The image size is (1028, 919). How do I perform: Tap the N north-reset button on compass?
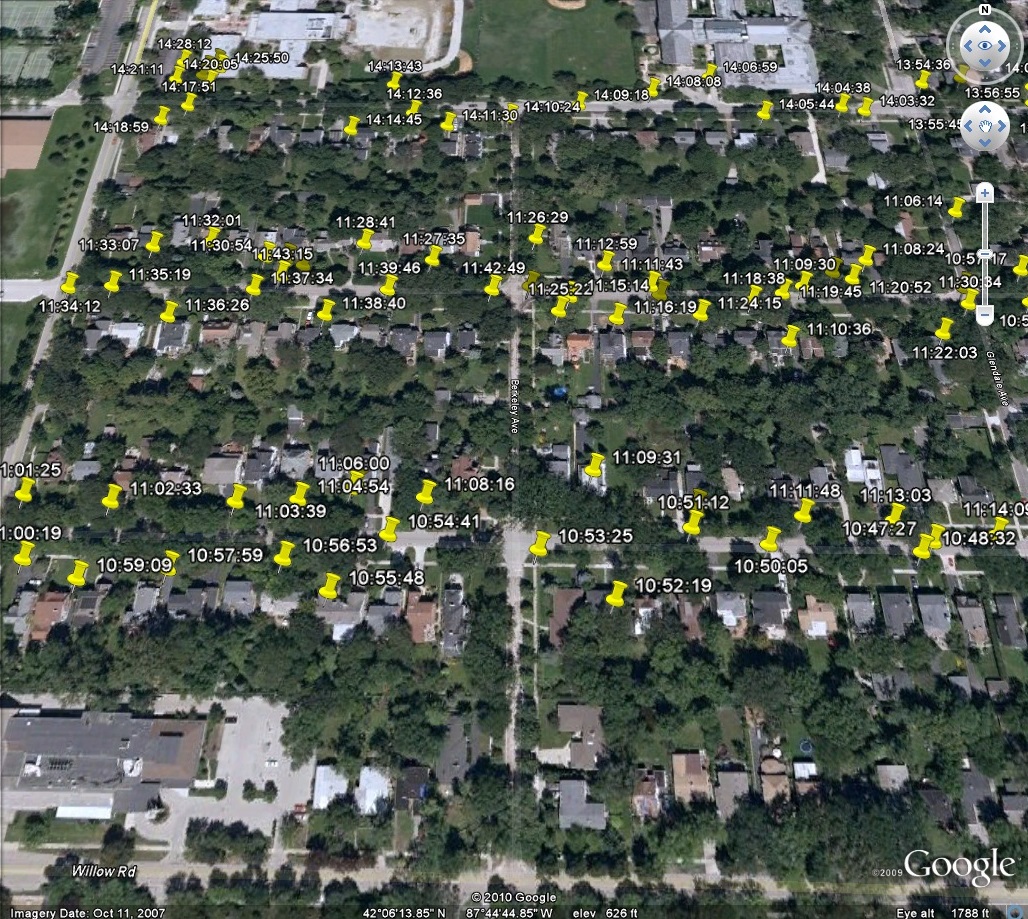[985, 10]
